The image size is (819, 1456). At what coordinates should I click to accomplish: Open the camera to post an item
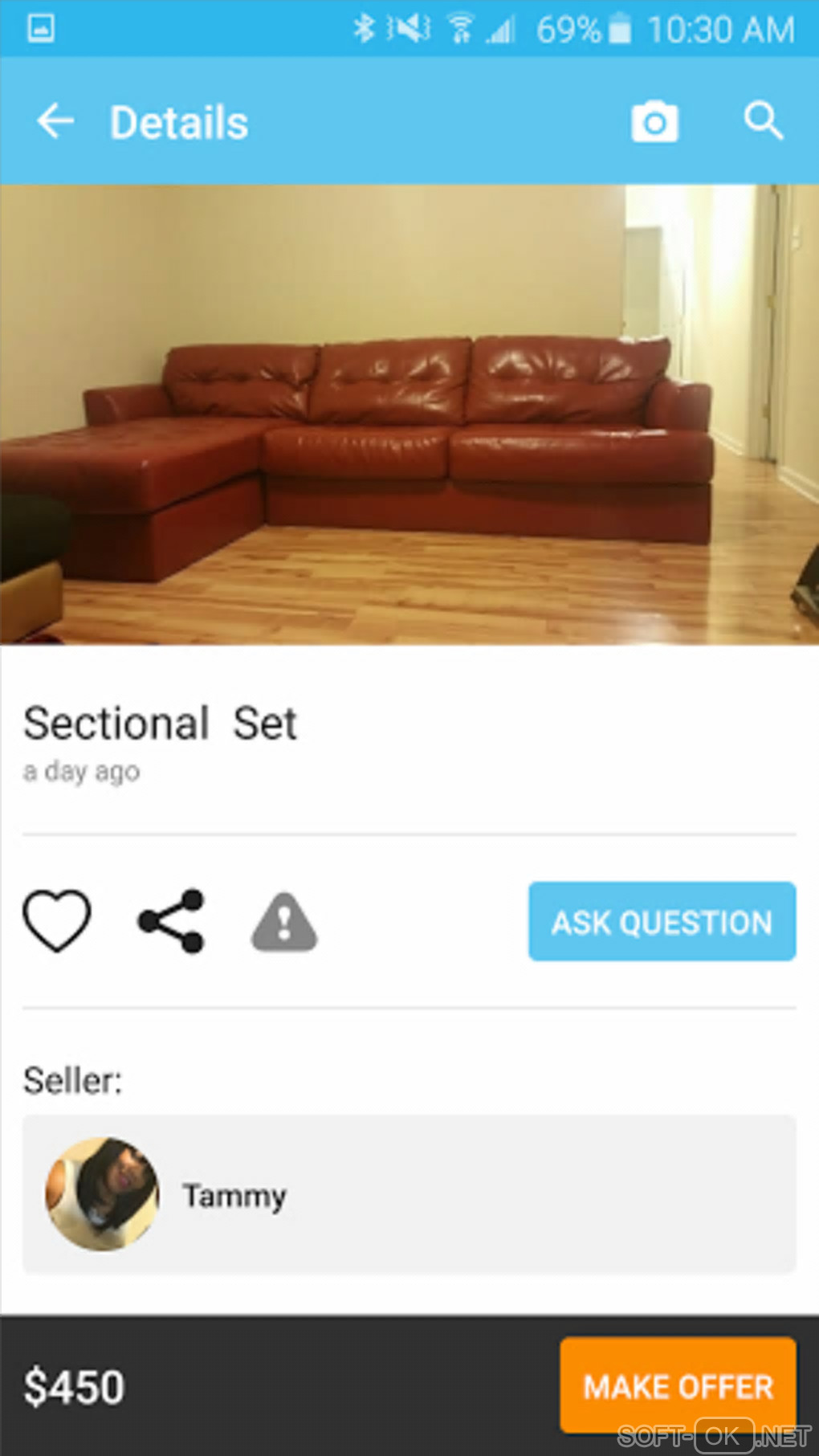[x=654, y=122]
